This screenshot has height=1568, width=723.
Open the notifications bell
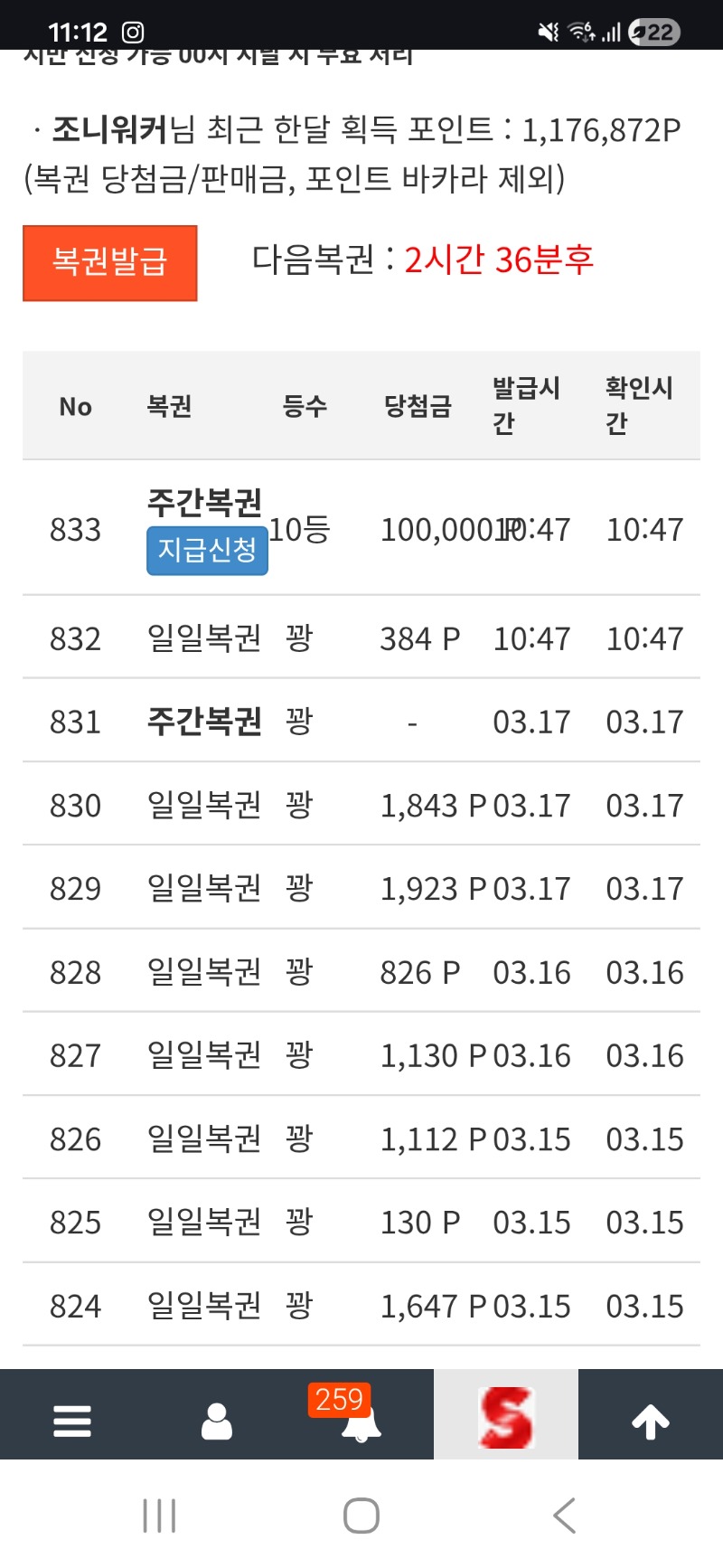point(361,1421)
